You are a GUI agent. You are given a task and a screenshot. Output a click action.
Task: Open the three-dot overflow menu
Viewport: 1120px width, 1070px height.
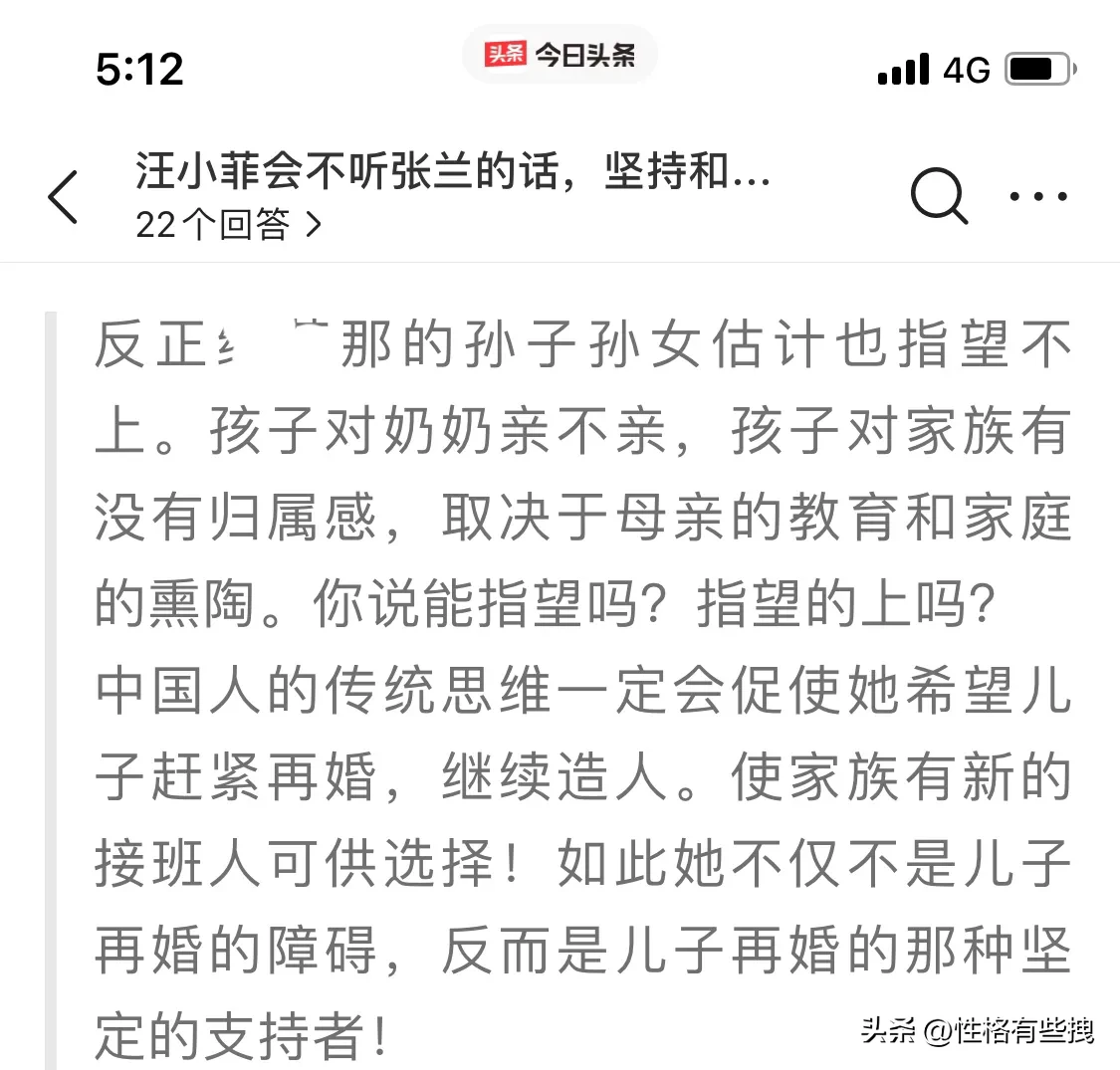coord(1038,196)
